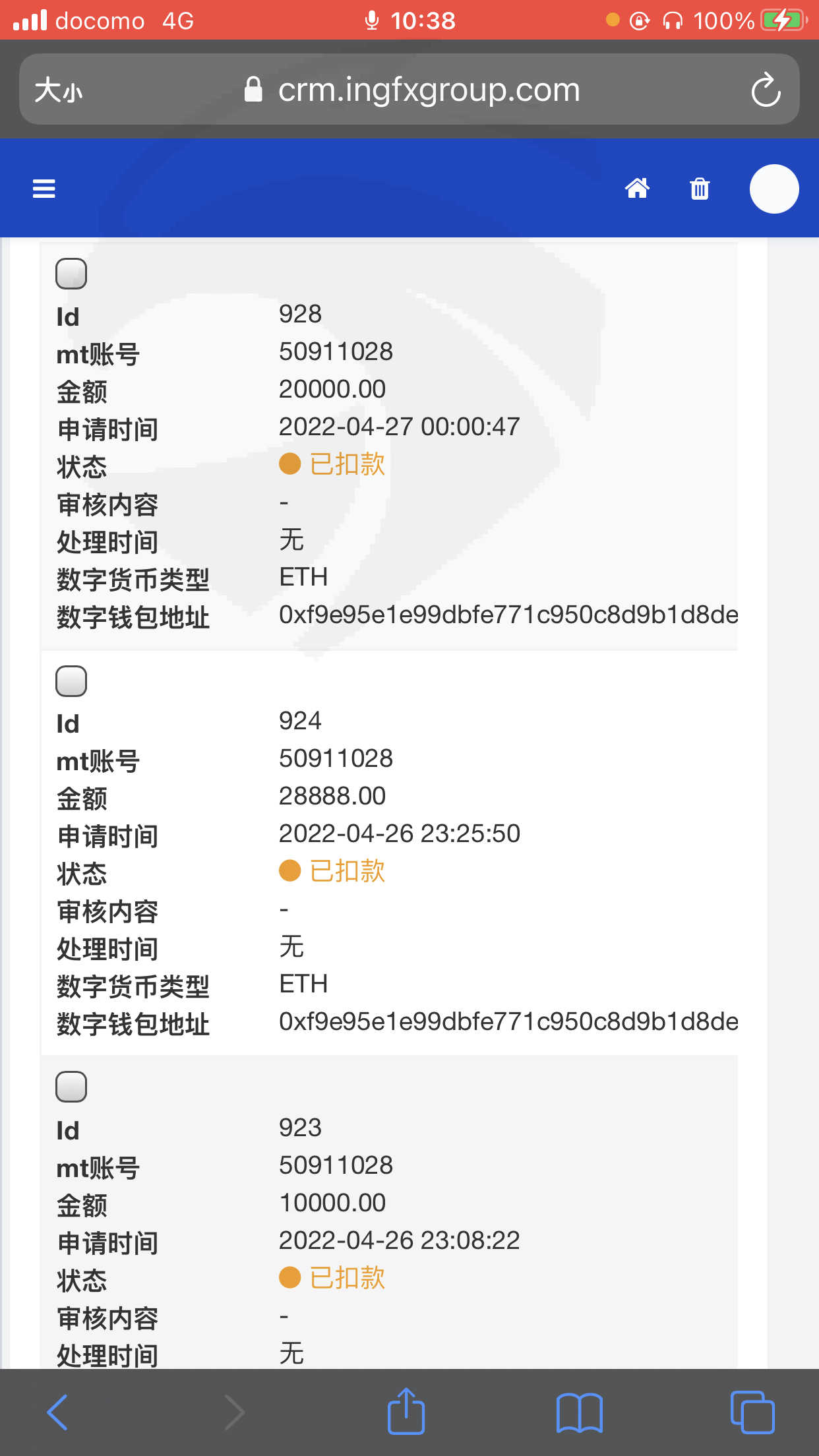Reload the page in Safari
The width and height of the screenshot is (819, 1456).
pos(766,89)
